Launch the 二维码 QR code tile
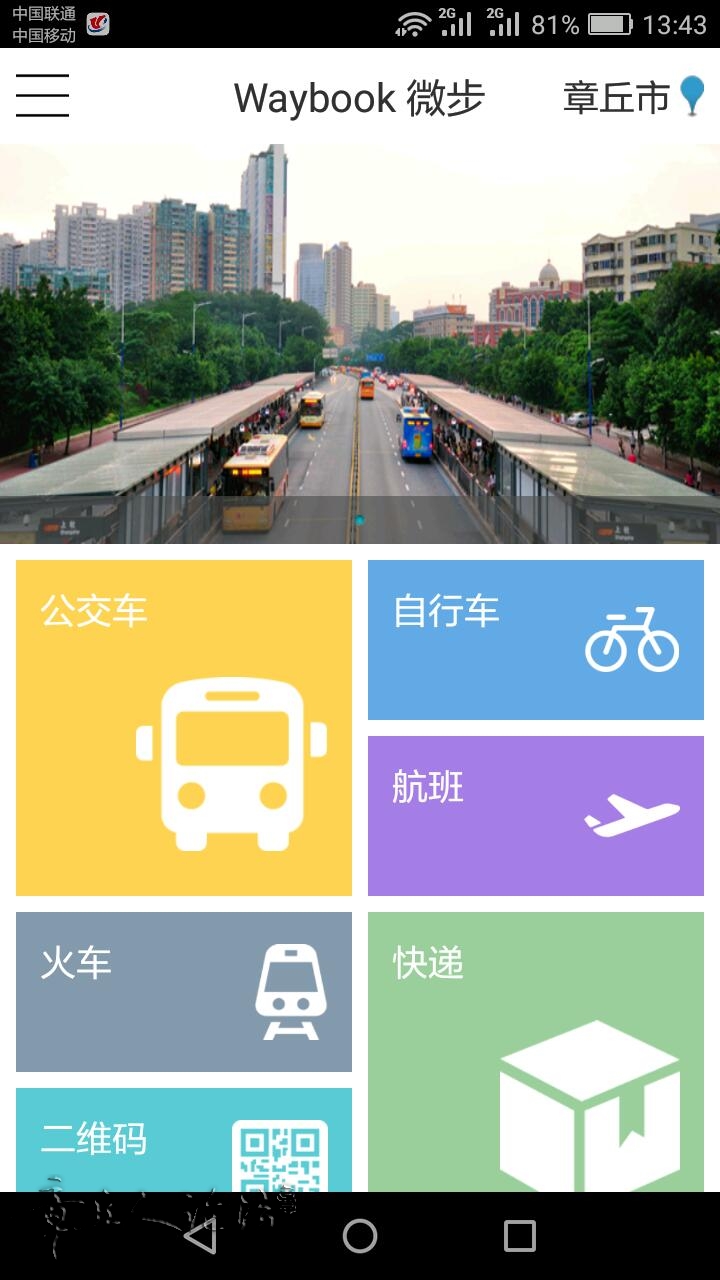Screen dimensions: 720x1280 (x=184, y=1140)
